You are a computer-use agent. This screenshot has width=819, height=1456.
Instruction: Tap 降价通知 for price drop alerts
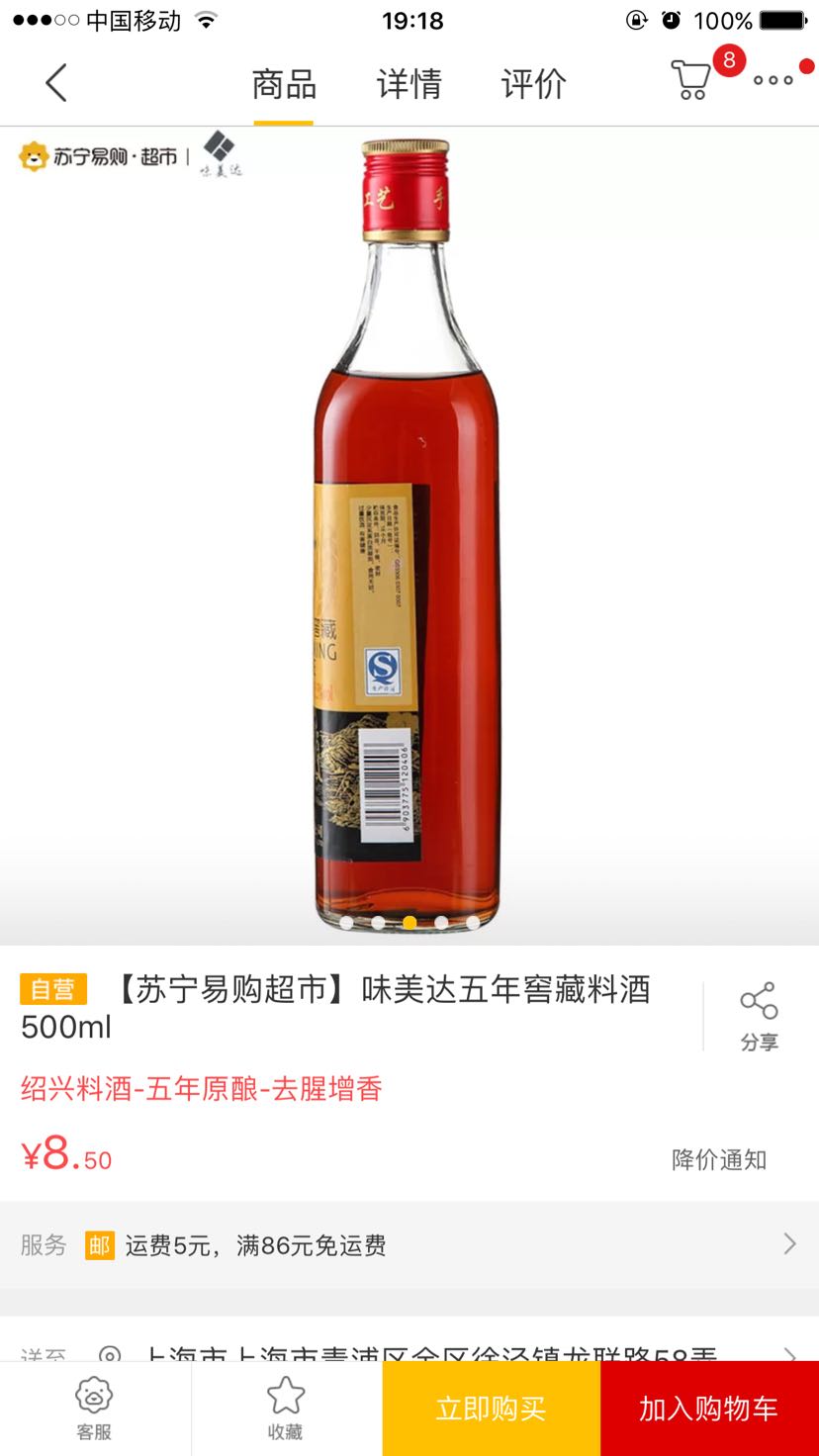coord(719,1159)
